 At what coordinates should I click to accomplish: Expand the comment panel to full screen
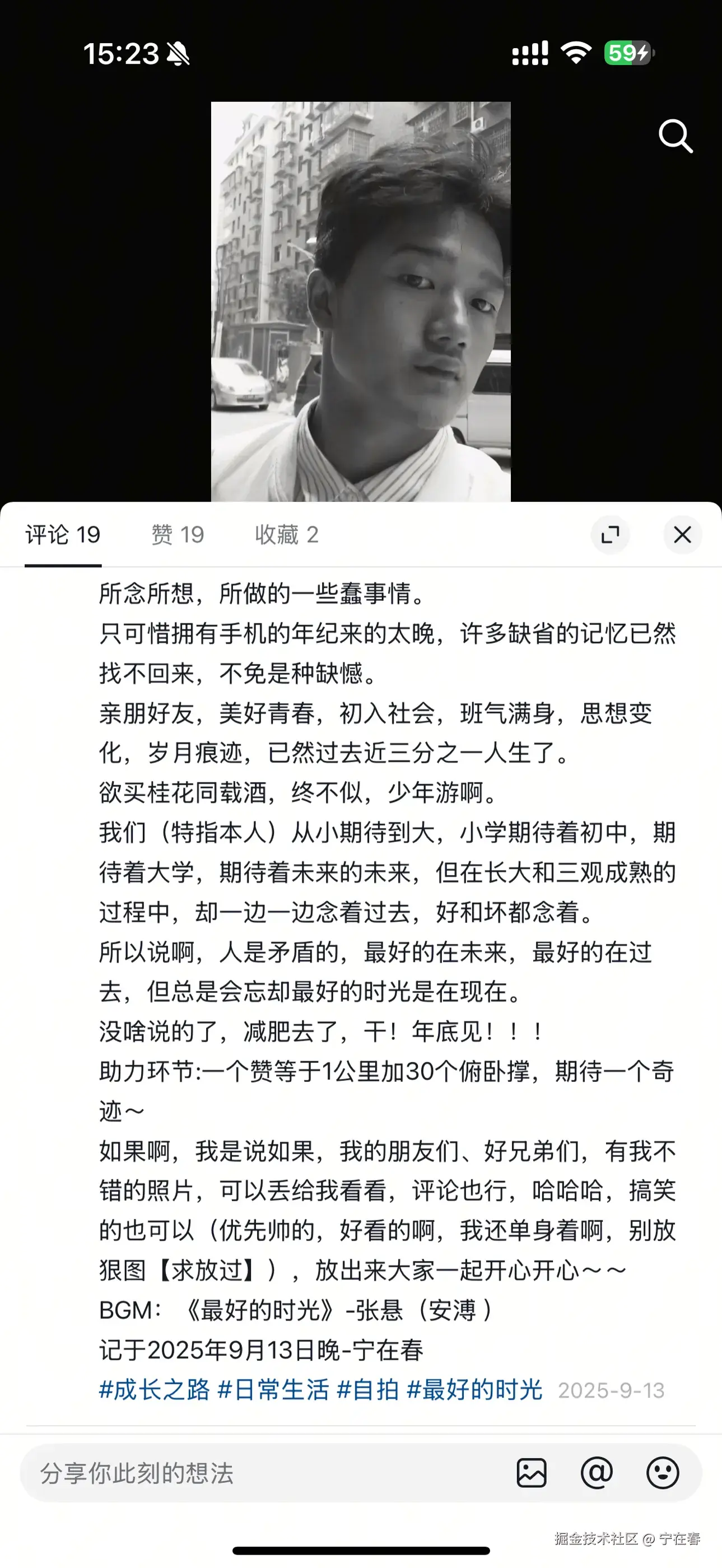610,535
